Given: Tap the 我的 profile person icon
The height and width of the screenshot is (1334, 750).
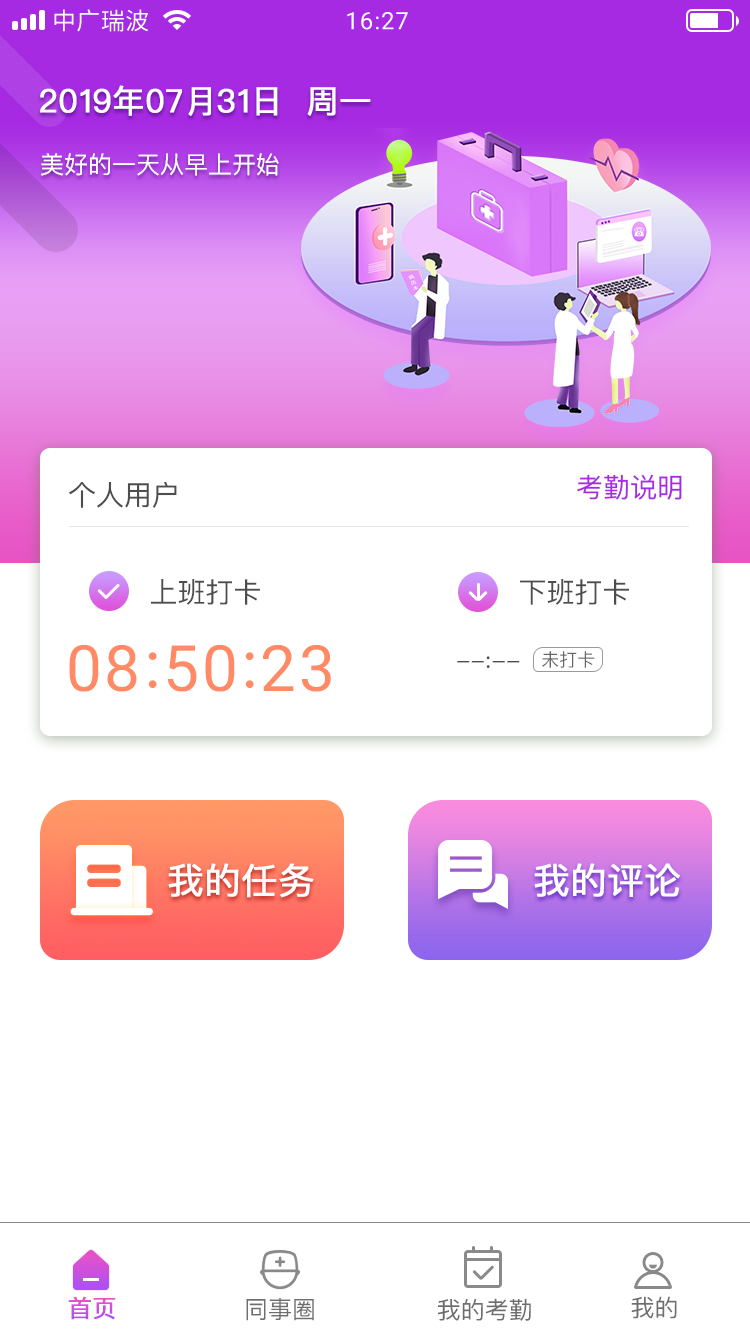Looking at the screenshot, I should 653,1268.
